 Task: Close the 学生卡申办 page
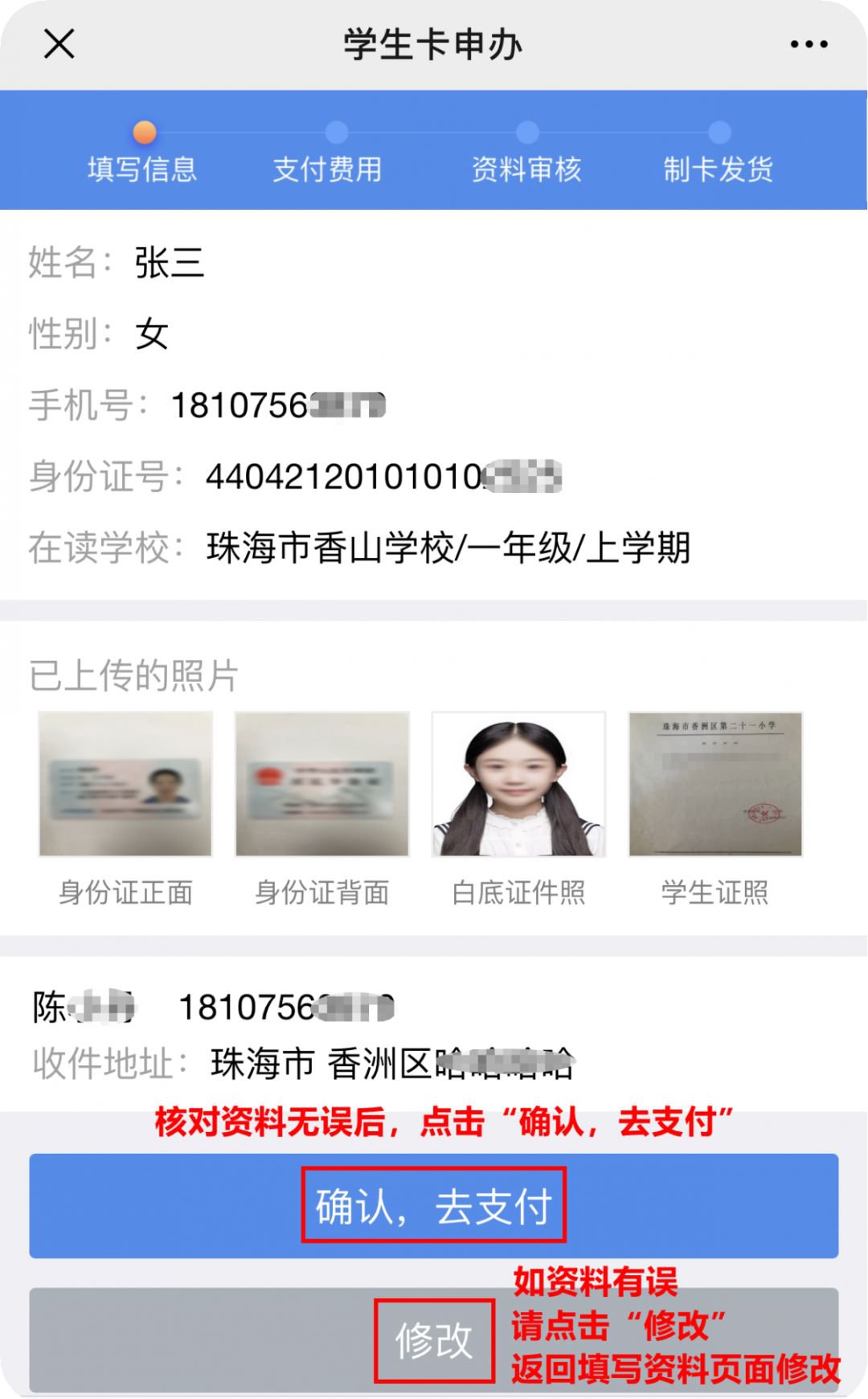59,43
